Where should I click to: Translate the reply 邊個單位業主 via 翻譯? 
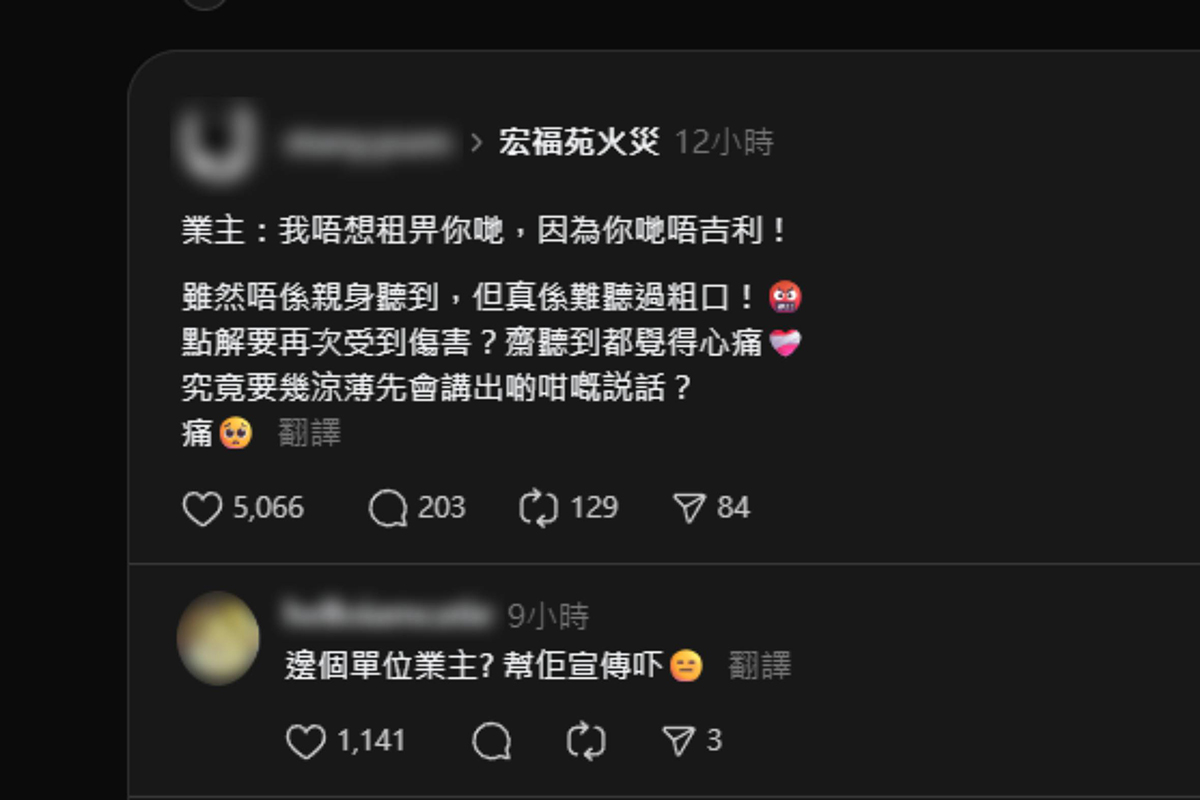point(760,666)
